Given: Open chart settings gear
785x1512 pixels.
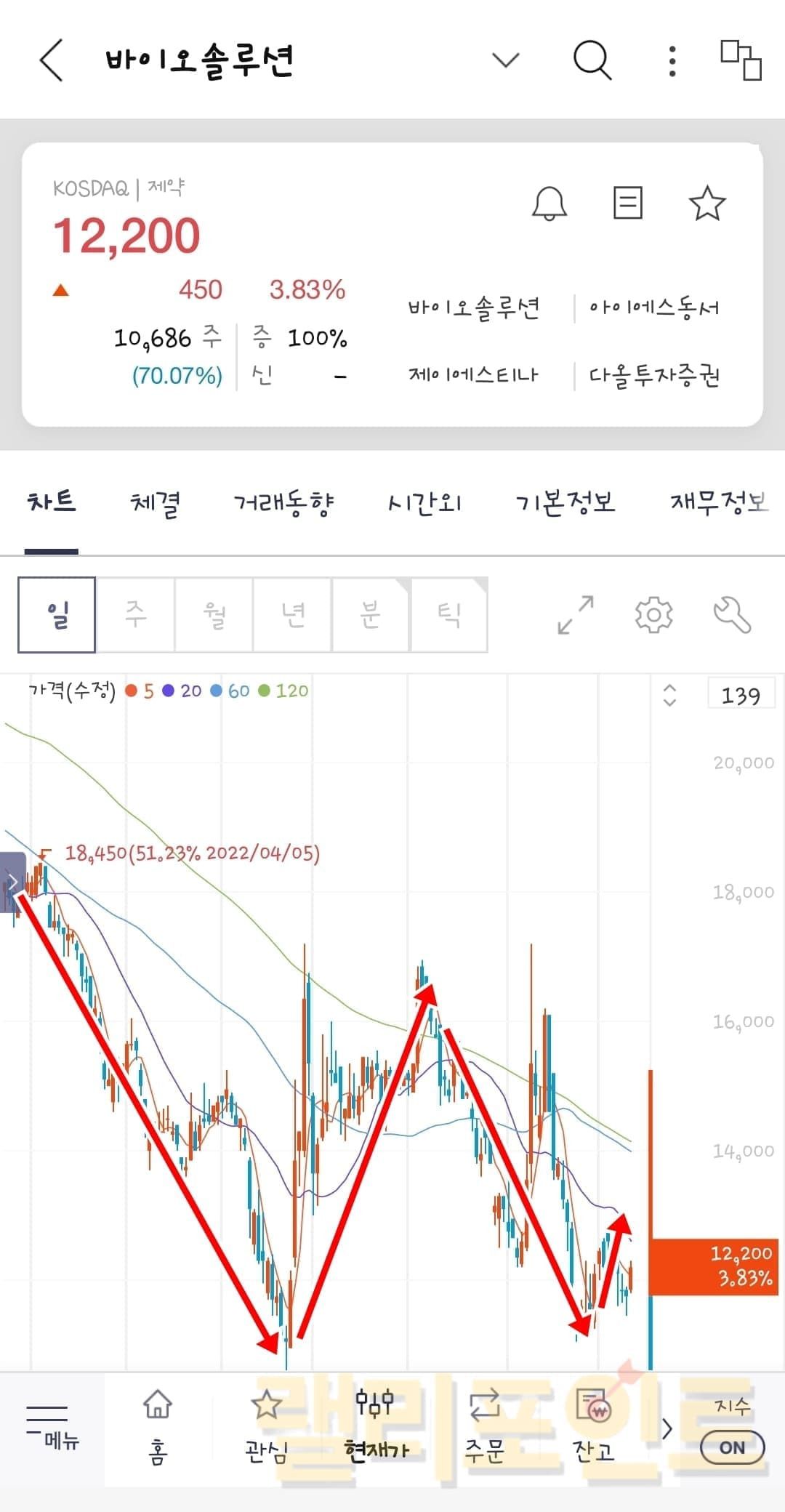Looking at the screenshot, I should tap(653, 615).
